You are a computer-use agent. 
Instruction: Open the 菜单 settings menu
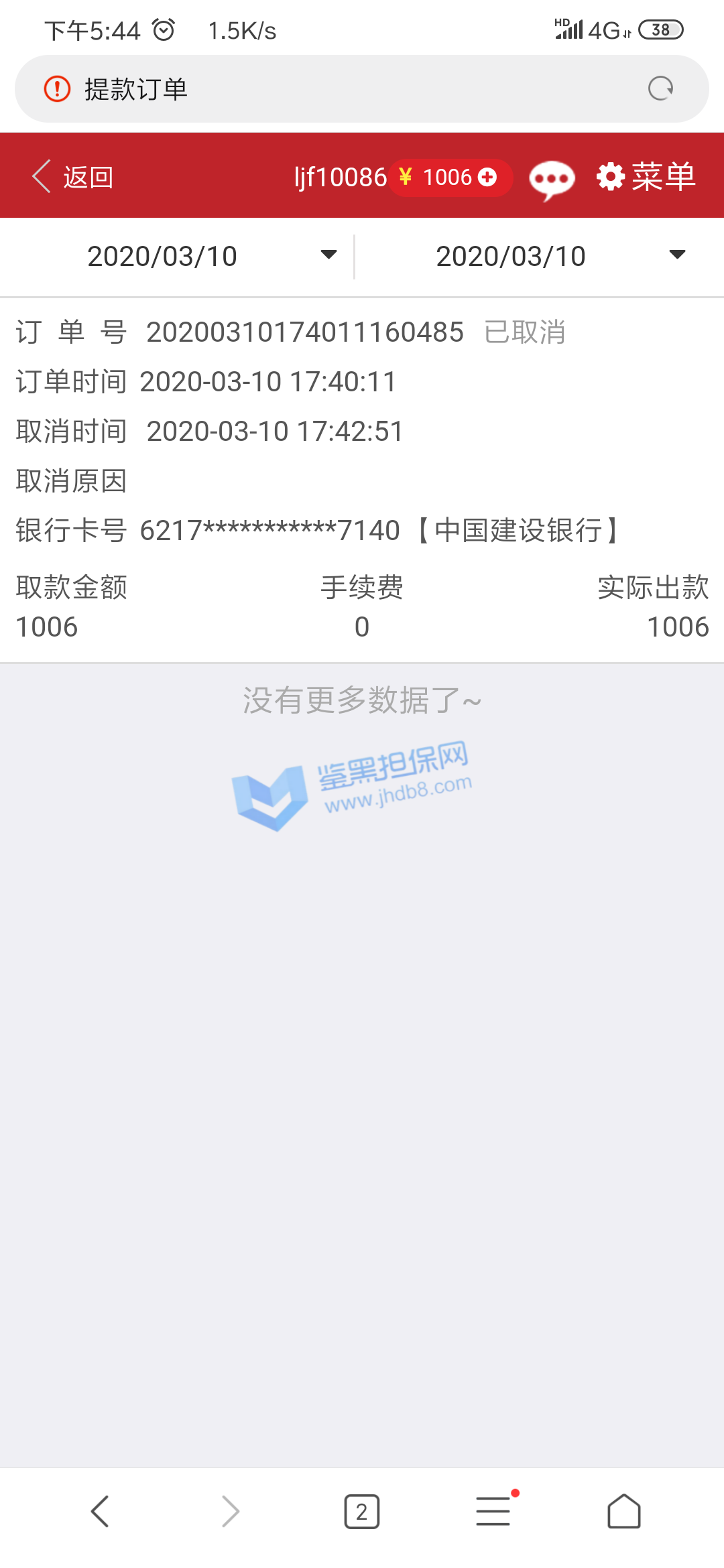pyautogui.click(x=646, y=177)
